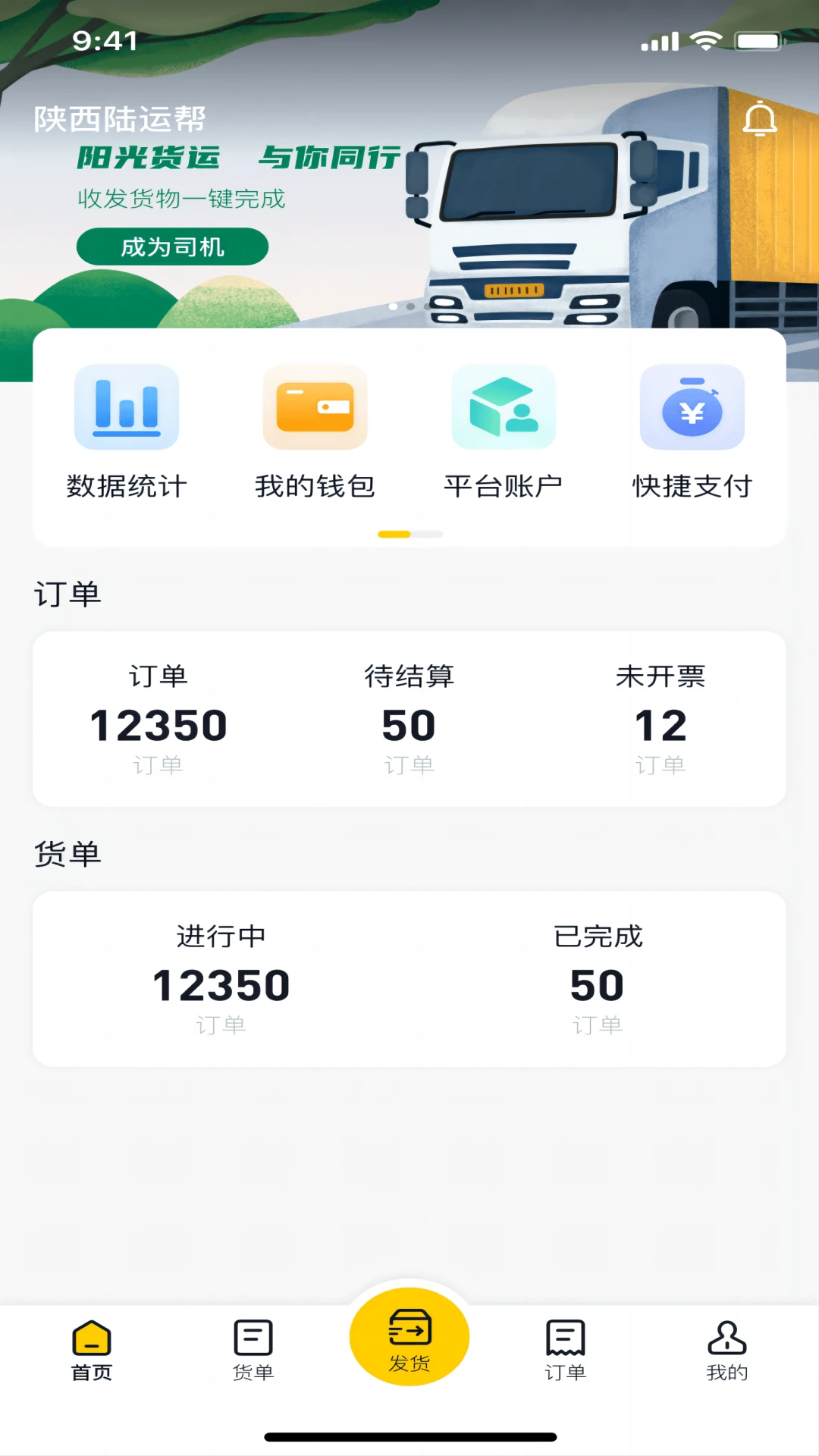Open the 订单 section header
This screenshot has width=819, height=1456.
click(66, 592)
